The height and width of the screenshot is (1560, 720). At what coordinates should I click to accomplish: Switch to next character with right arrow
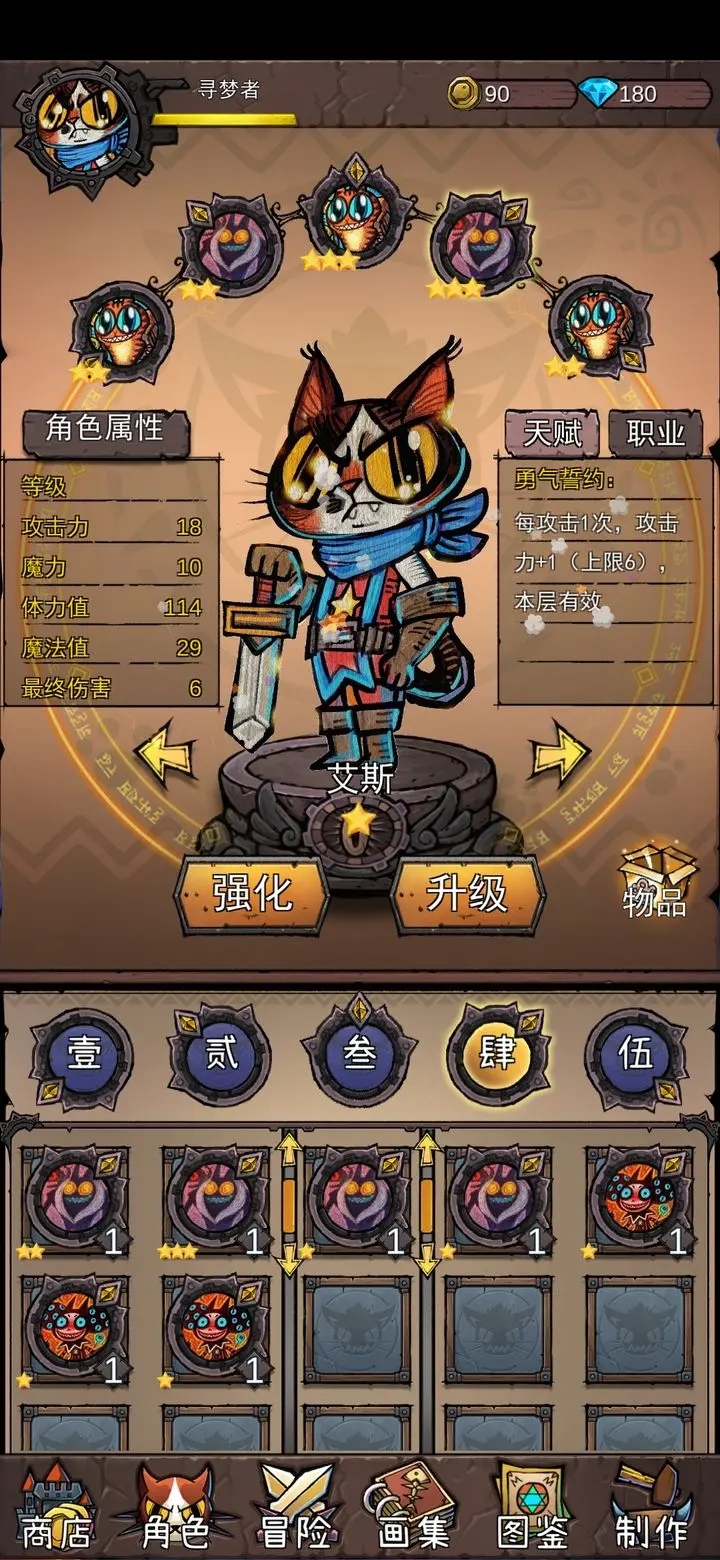(x=560, y=757)
